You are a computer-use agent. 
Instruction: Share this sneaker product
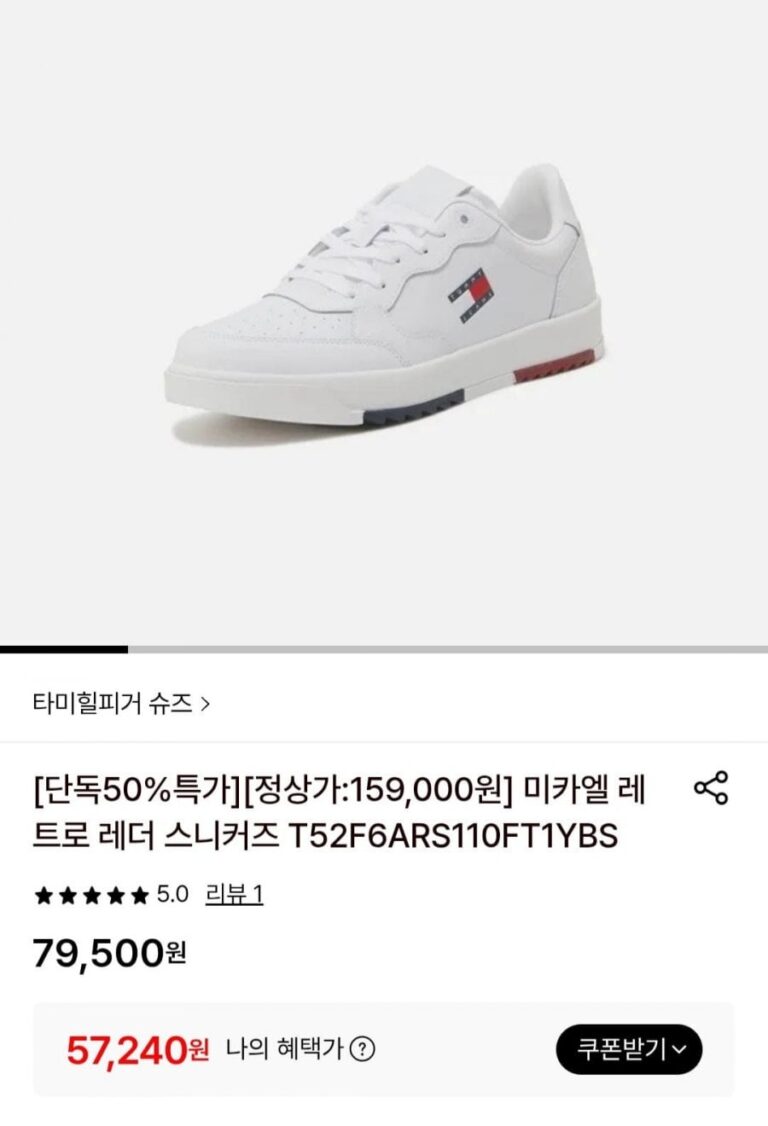pos(711,789)
